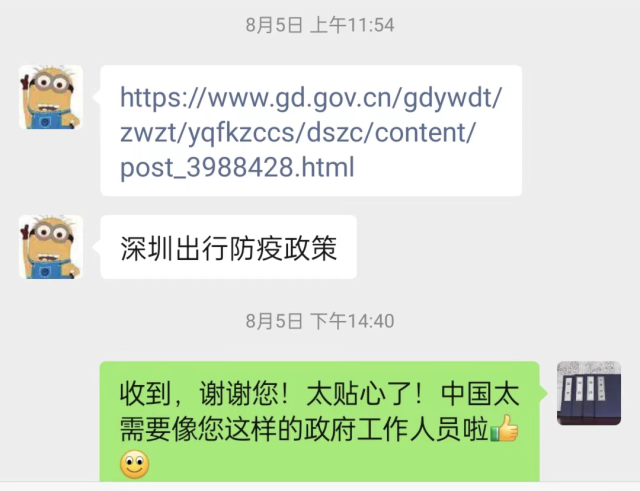Screen dimensions: 640x491
Task: Open the minion avatar beside the link message
Action: point(50,97)
